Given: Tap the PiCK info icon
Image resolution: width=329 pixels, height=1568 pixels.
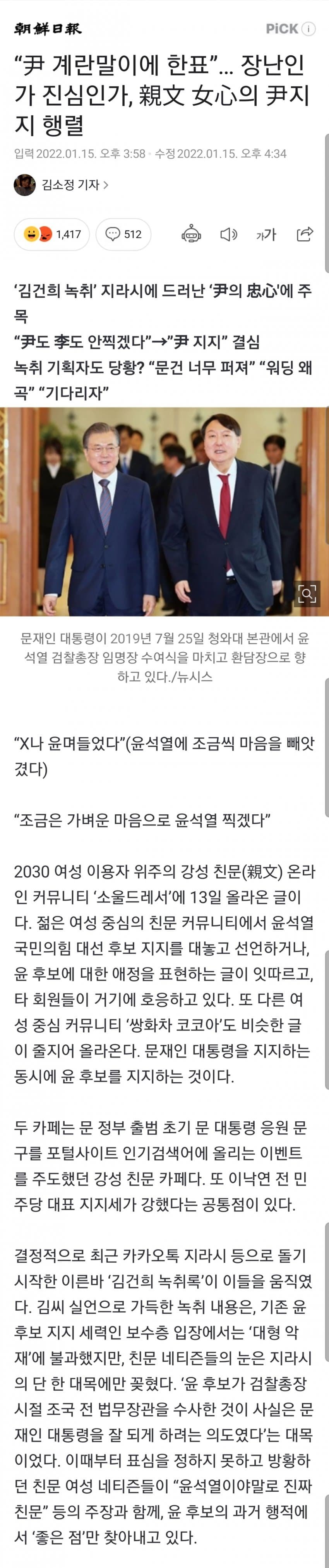Looking at the screenshot, I should pyautogui.click(x=309, y=29).
